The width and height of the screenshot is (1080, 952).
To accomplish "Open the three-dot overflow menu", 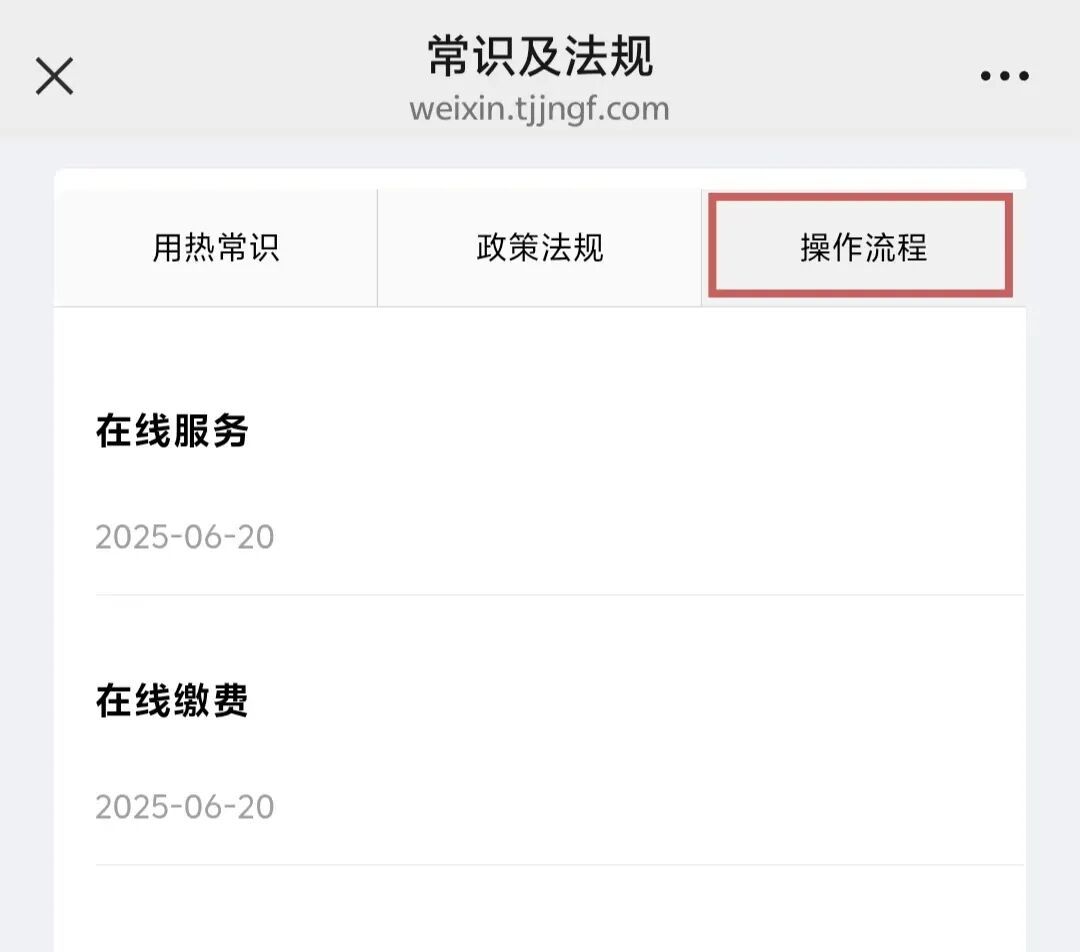I will 1005,76.
